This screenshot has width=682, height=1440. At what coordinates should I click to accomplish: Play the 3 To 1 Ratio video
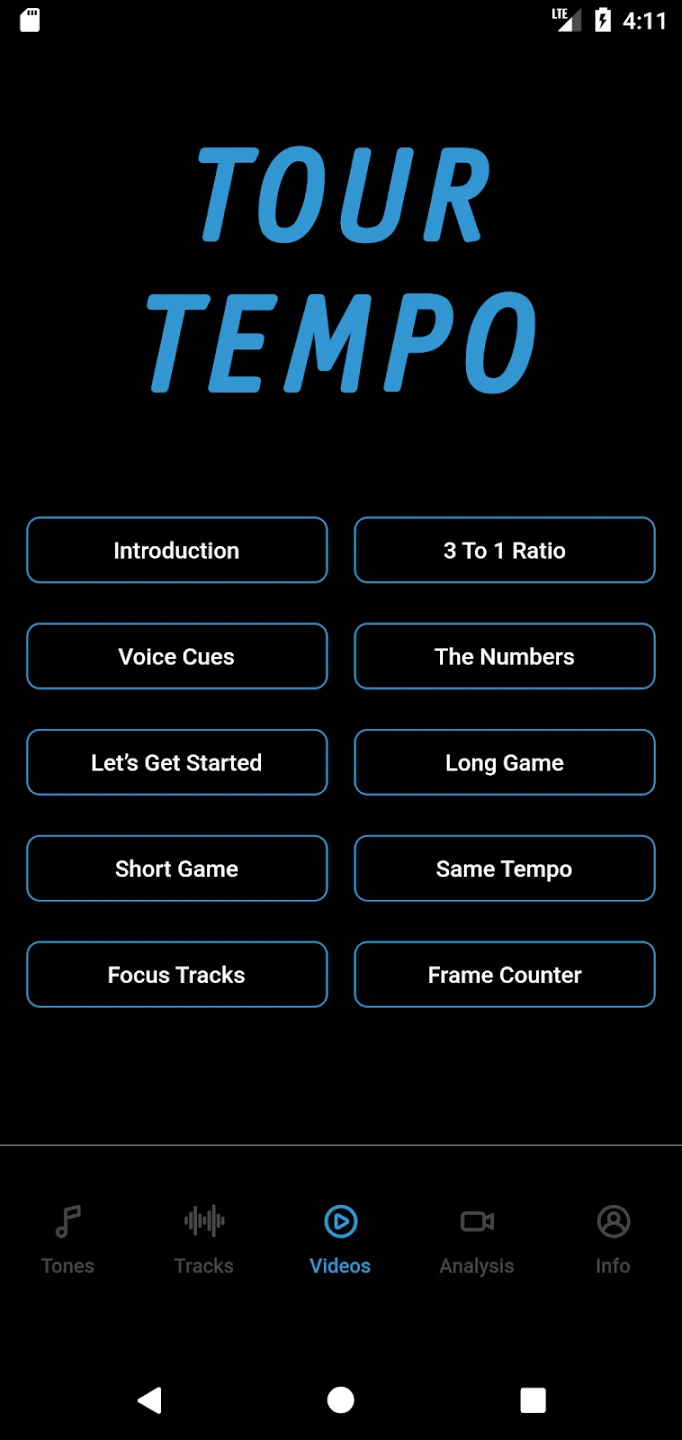coord(504,550)
